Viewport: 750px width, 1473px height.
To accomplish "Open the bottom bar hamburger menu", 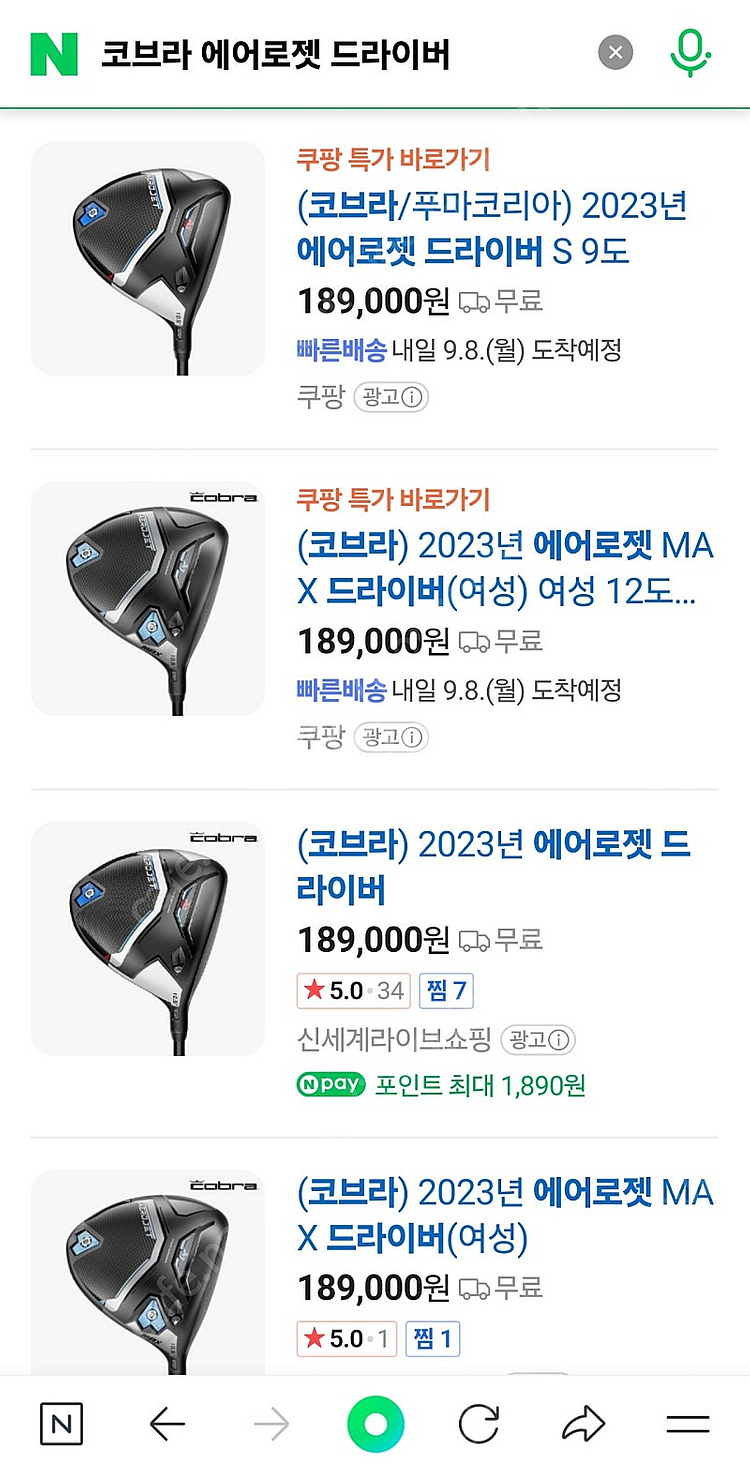I will (688, 1424).
